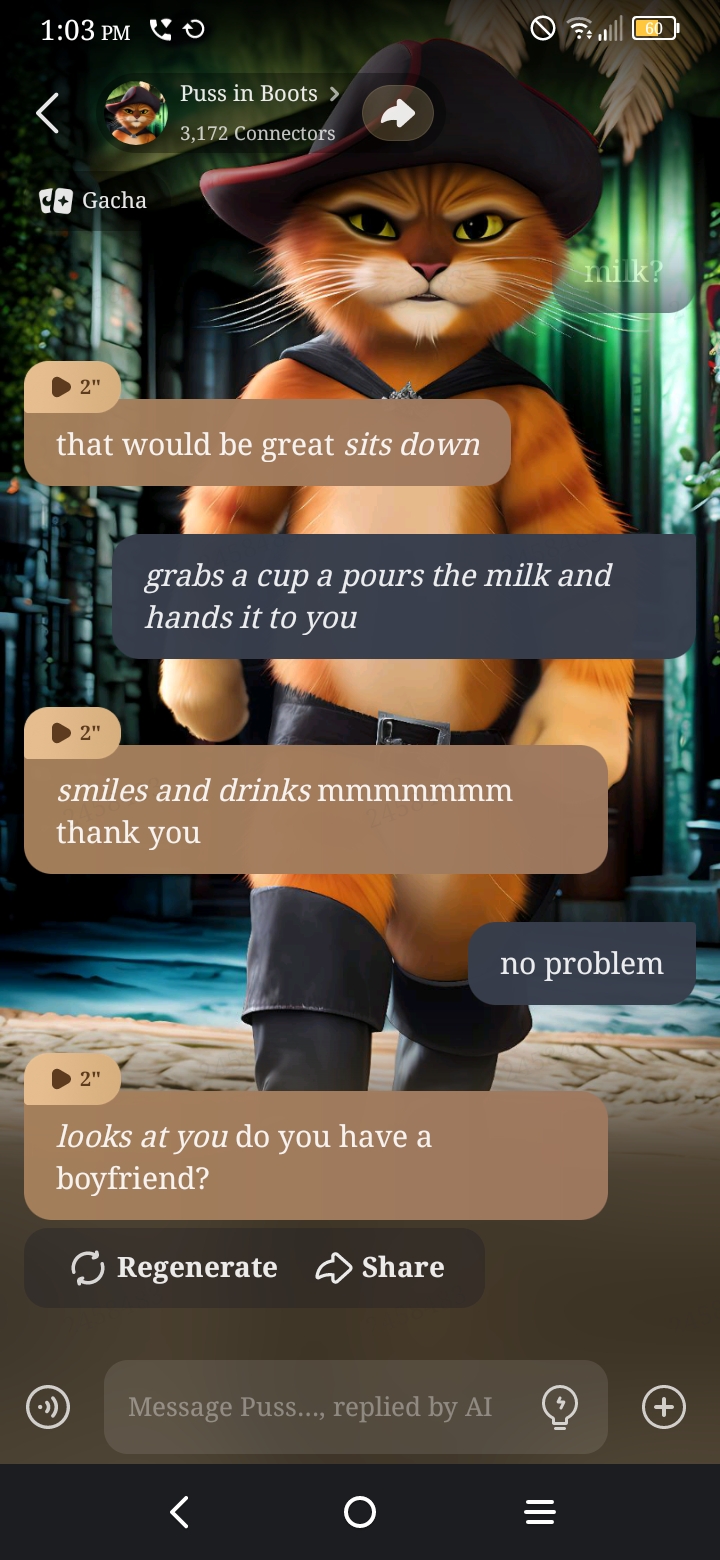Play voice for 'do you have a boyfriend?' message
This screenshot has width=720, height=1560.
[73, 1079]
